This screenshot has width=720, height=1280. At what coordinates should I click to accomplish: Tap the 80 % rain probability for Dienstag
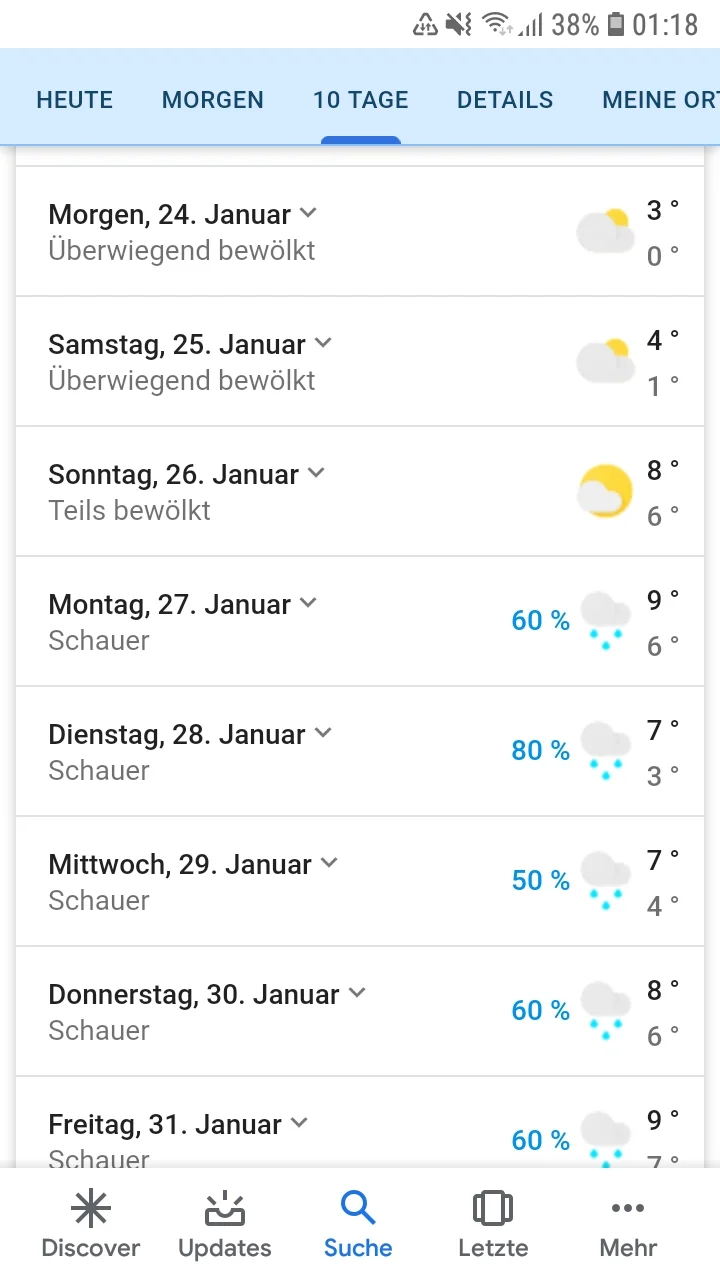540,750
